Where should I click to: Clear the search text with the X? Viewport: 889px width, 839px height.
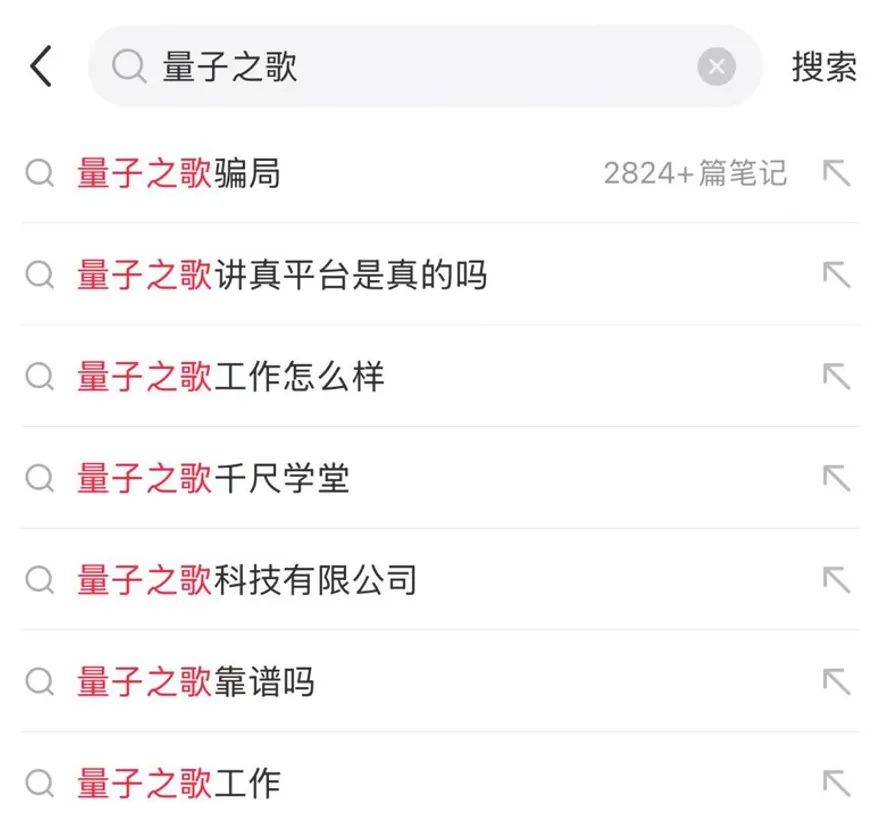click(x=716, y=67)
